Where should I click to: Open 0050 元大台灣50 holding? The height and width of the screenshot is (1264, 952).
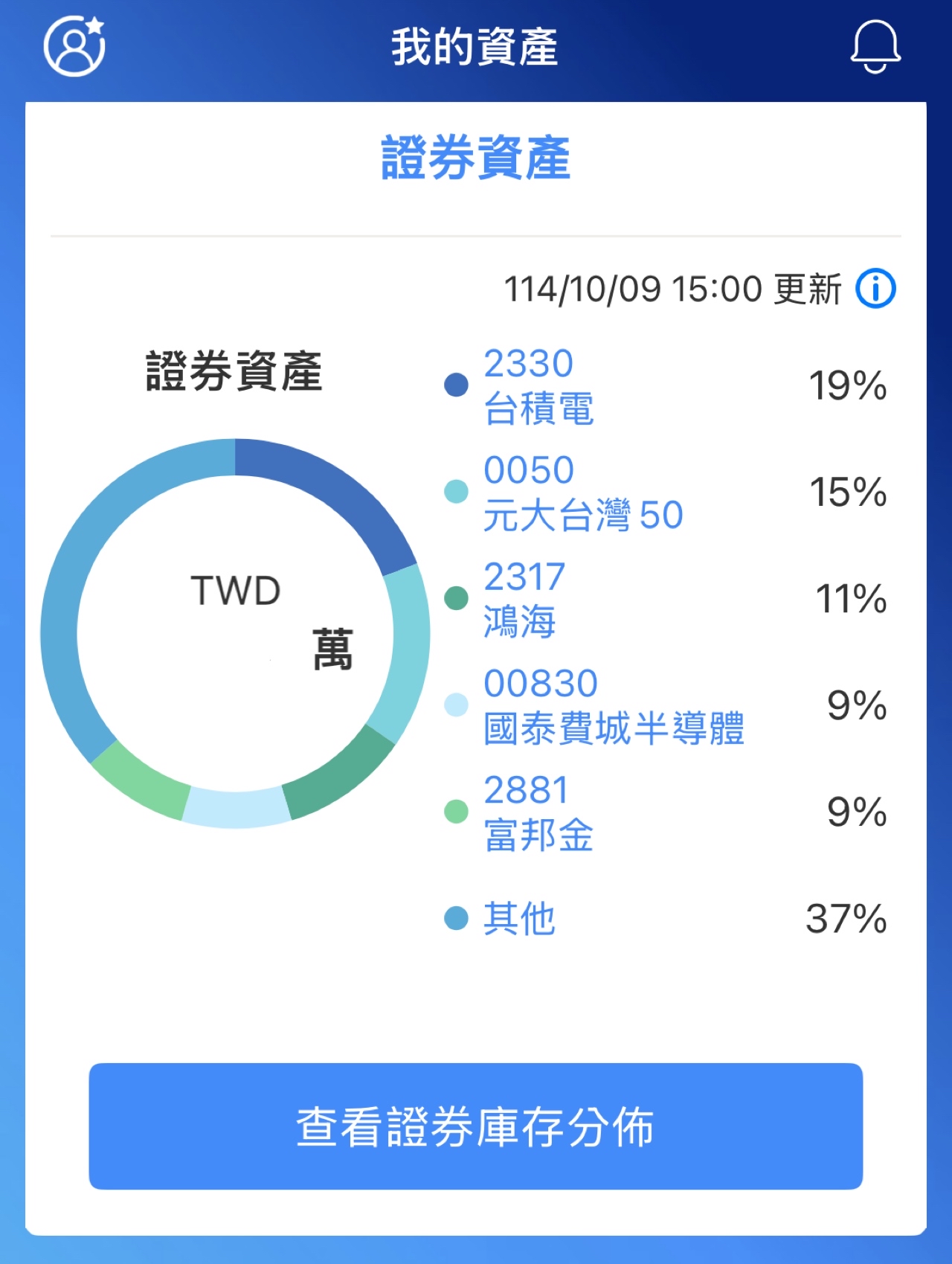(582, 493)
